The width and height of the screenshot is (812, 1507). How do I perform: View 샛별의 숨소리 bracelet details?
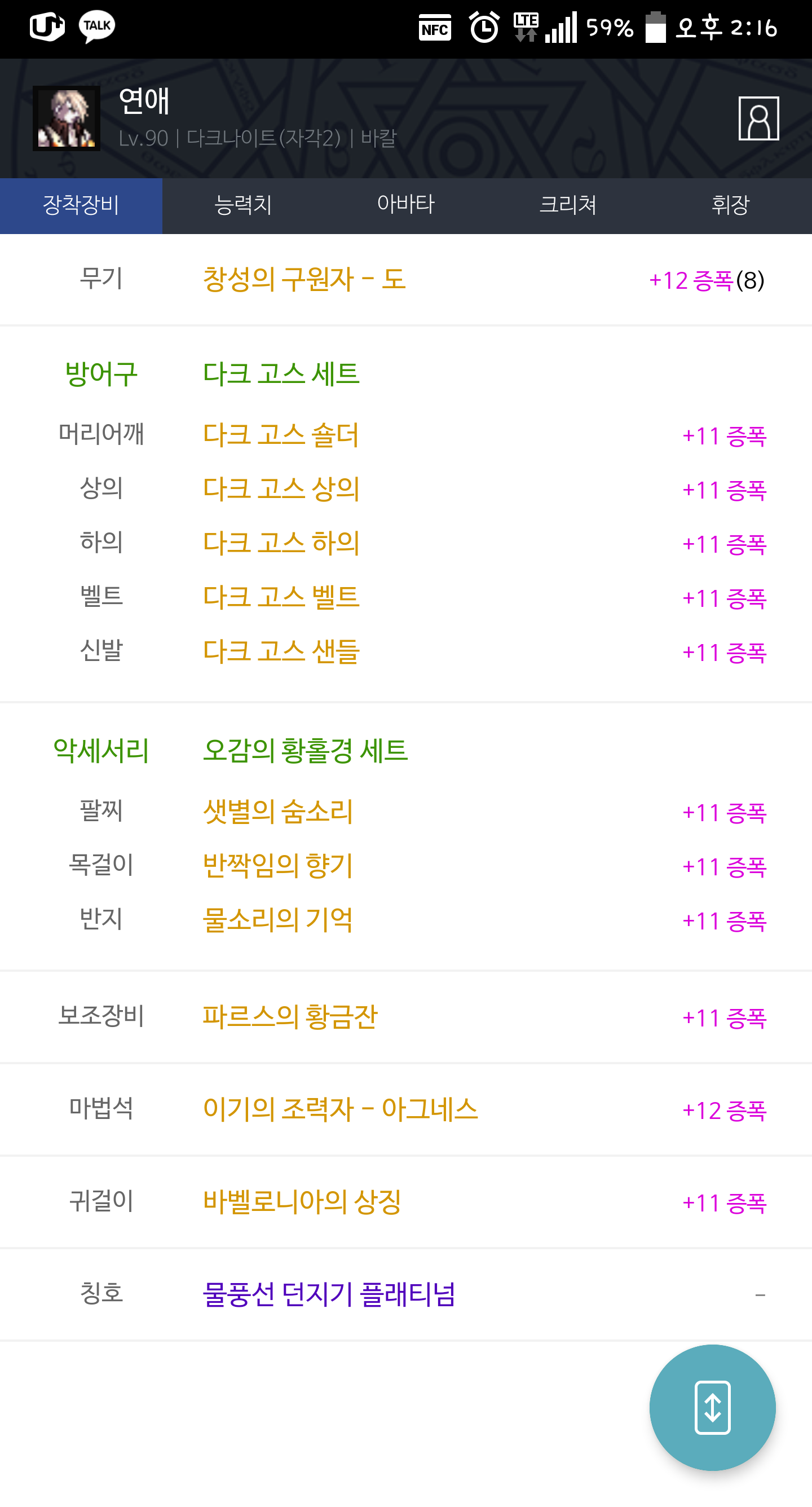(278, 812)
